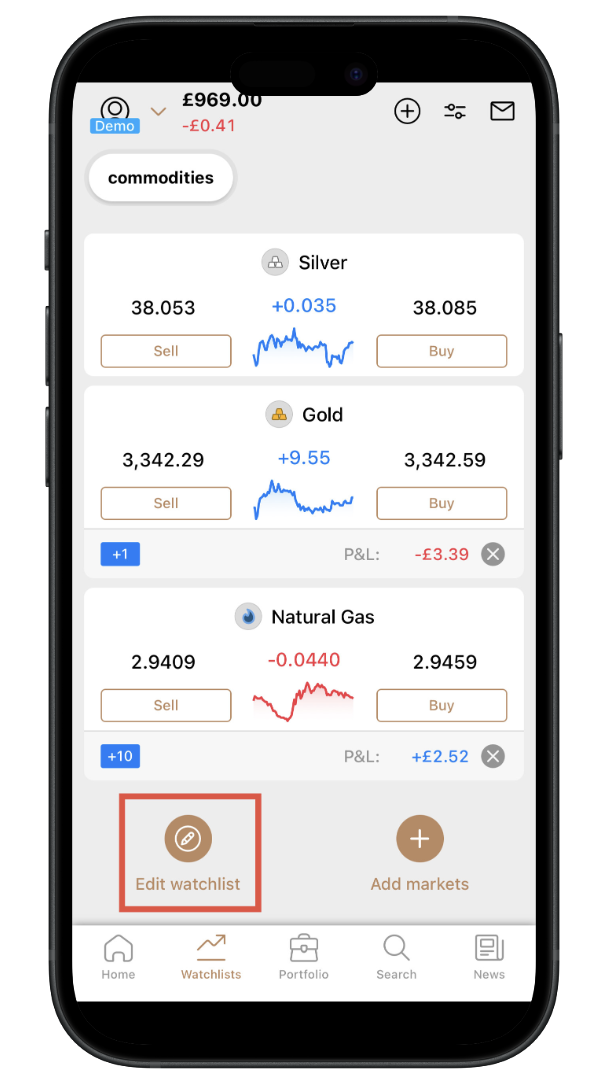
Task: Expand the account dropdown chevron
Action: point(157,111)
